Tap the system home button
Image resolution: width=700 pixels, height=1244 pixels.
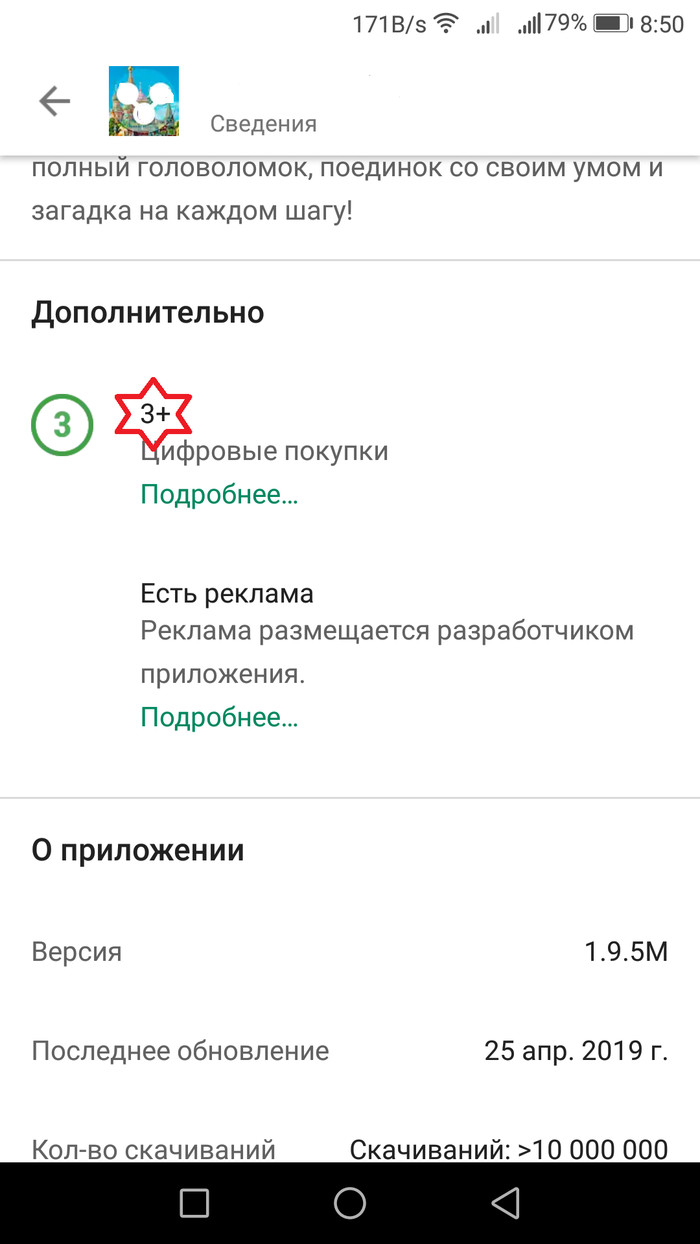click(350, 1202)
